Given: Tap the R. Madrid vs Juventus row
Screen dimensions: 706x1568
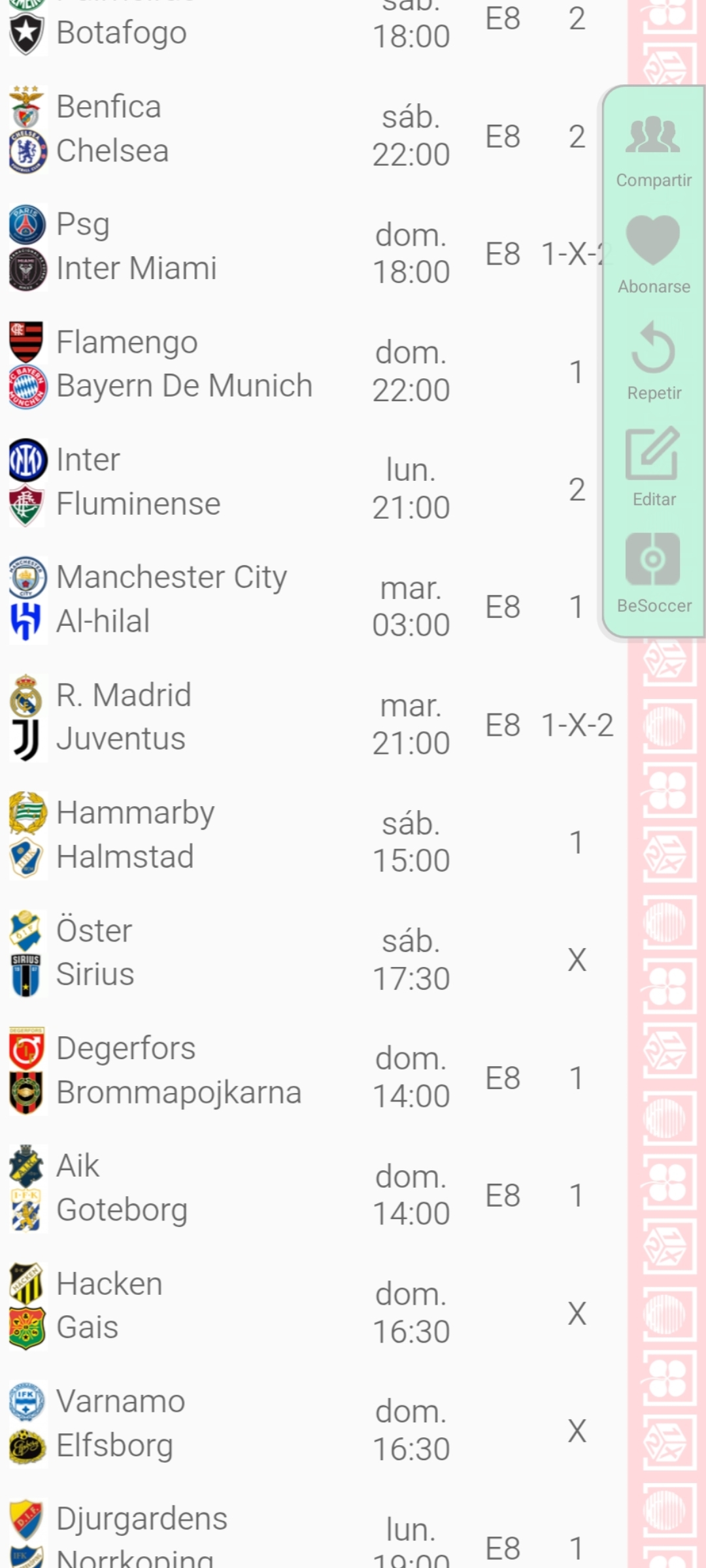Looking at the screenshot, I should (x=314, y=717).
